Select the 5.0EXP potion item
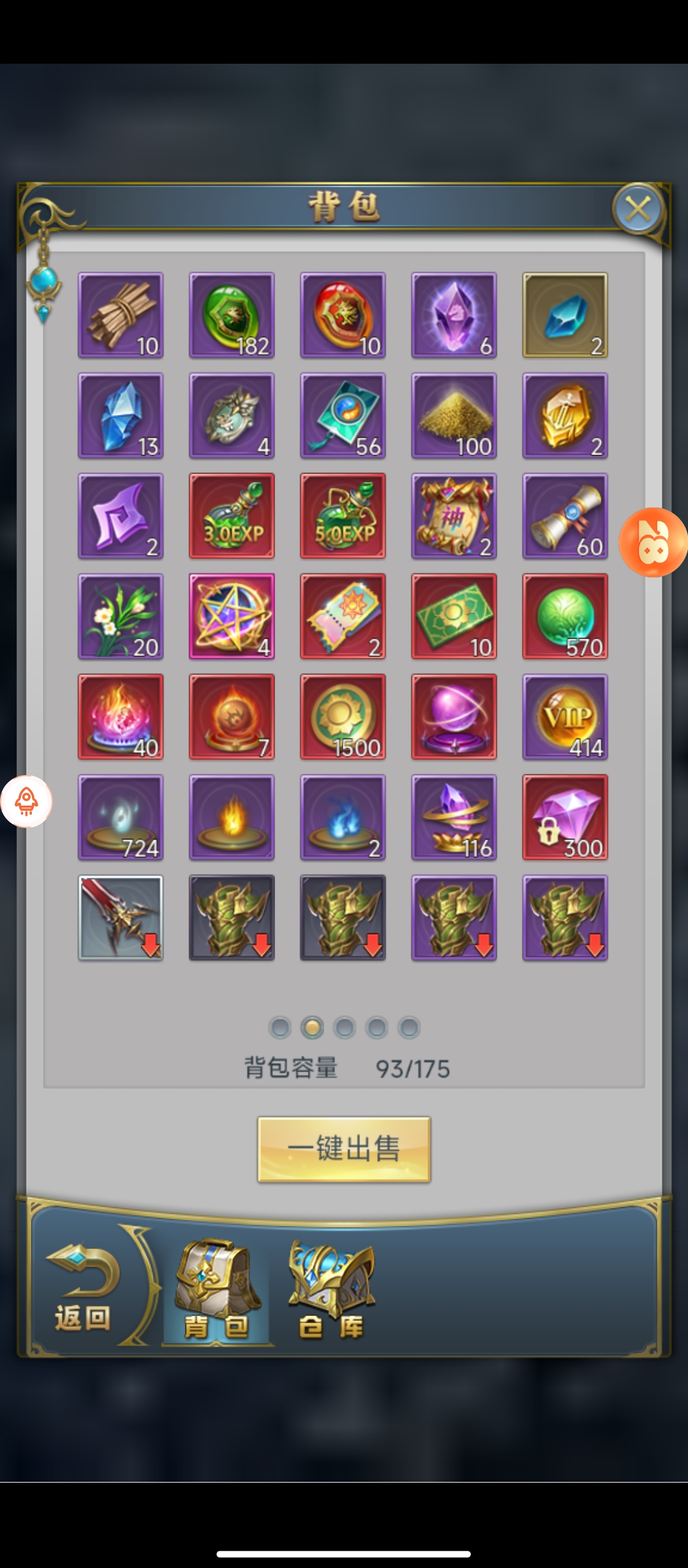This screenshot has width=688, height=1568. coord(343,516)
